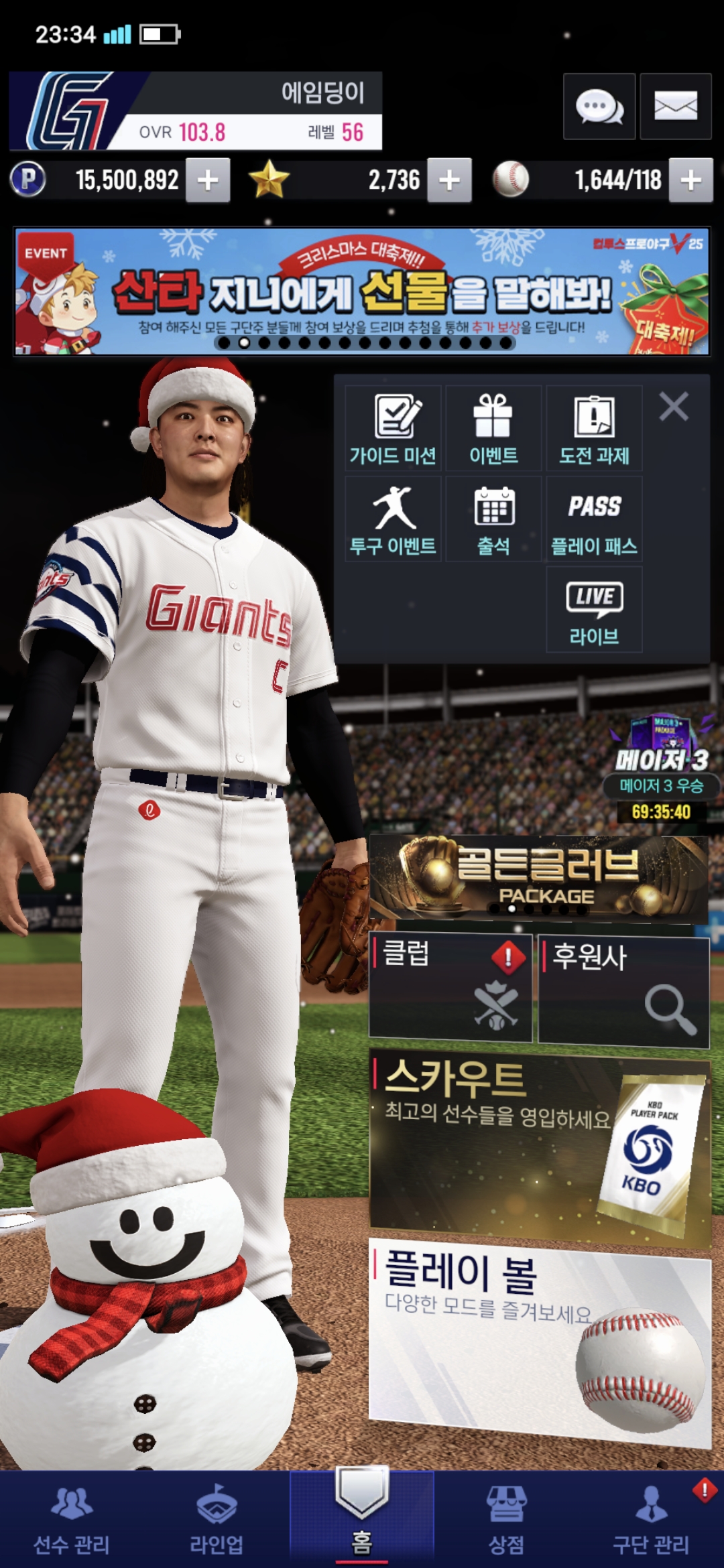Open the Santa Genie event banner
This screenshot has height=1568, width=724.
(362, 291)
